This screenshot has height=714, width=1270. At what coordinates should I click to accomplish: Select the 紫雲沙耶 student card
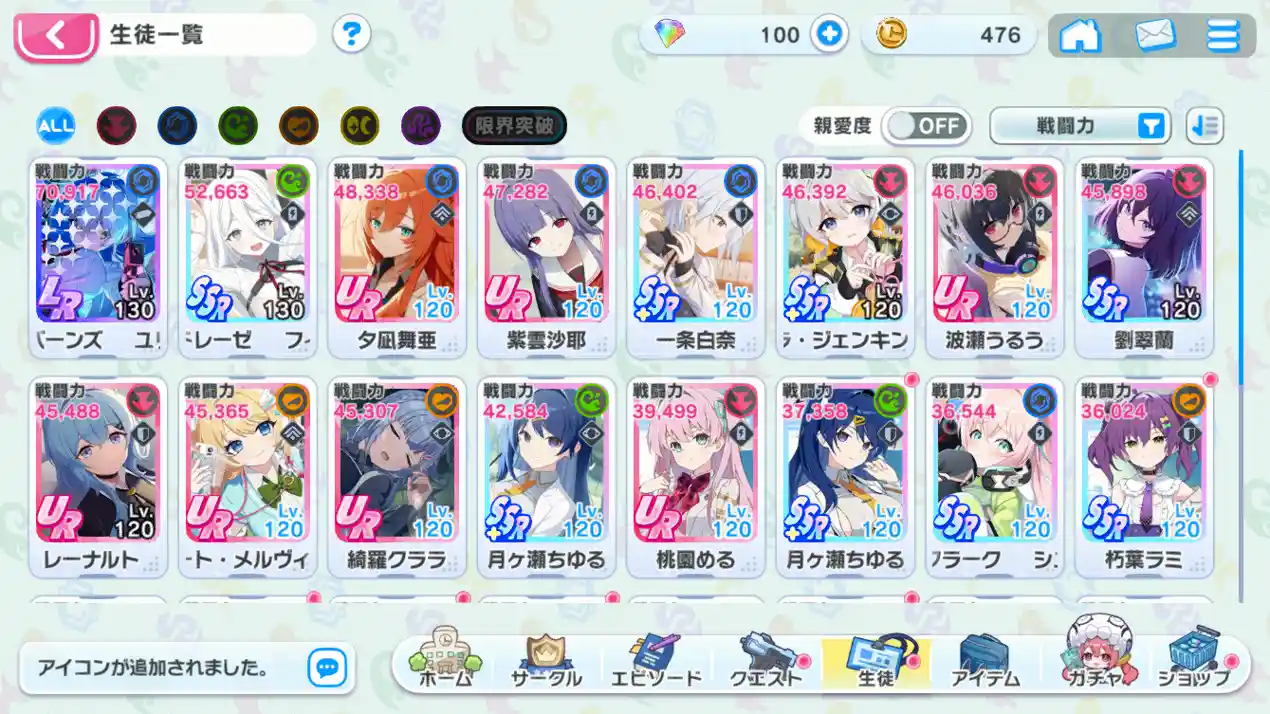[x=546, y=256]
